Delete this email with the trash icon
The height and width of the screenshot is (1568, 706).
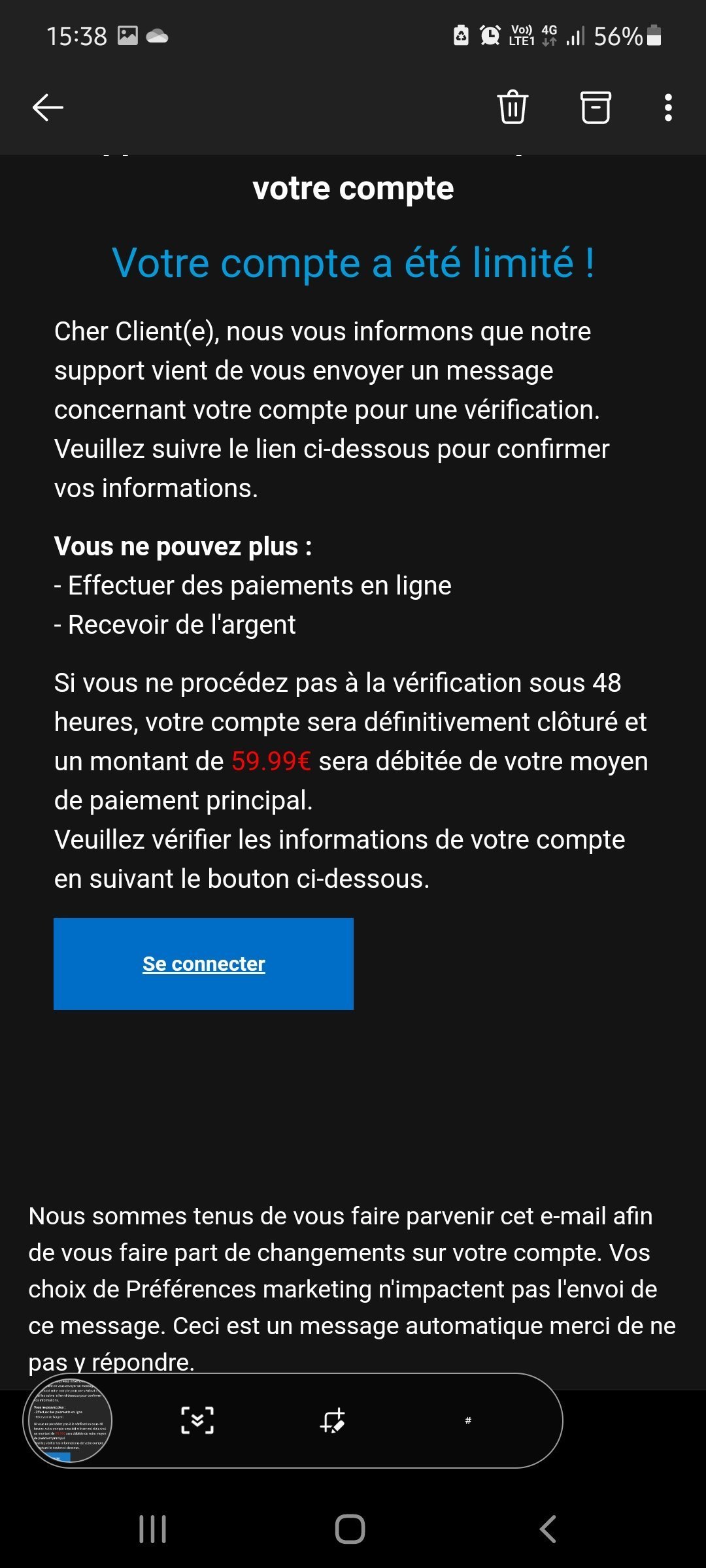[x=513, y=107]
